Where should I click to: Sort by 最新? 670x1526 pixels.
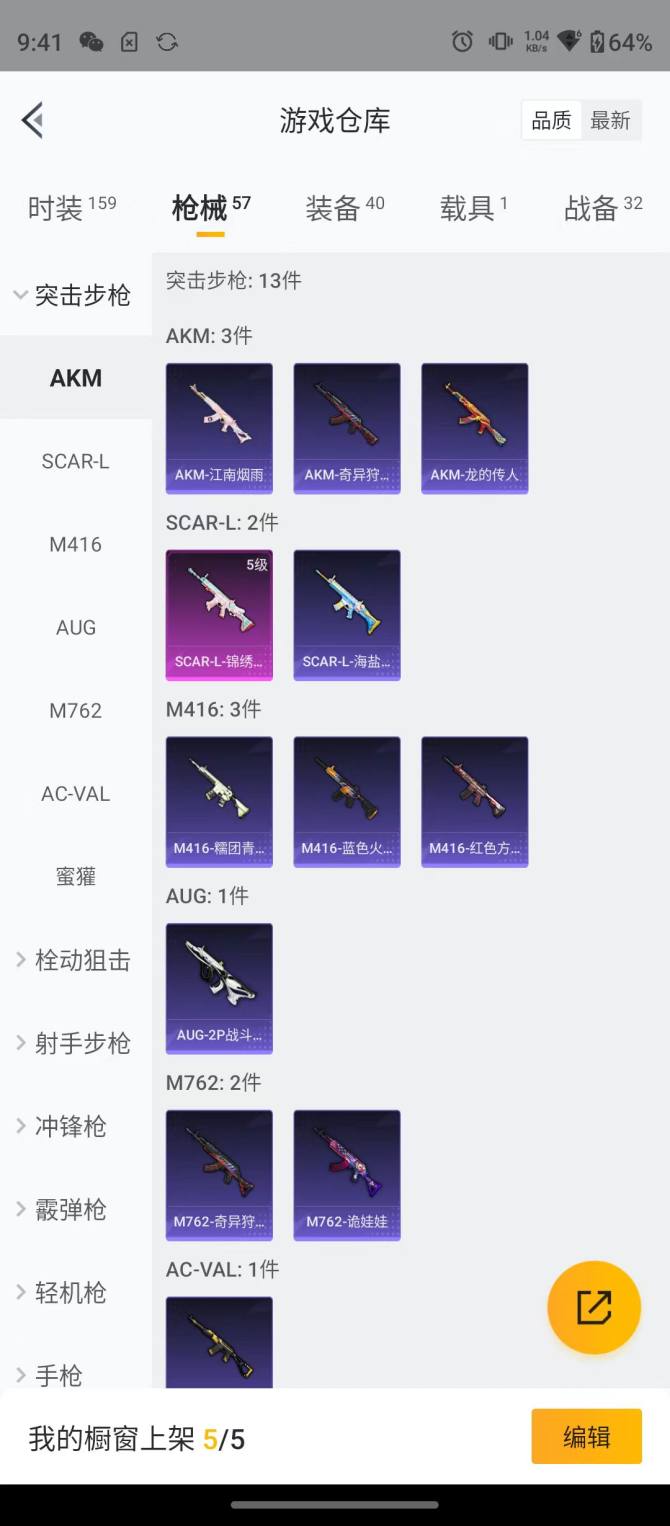click(610, 121)
